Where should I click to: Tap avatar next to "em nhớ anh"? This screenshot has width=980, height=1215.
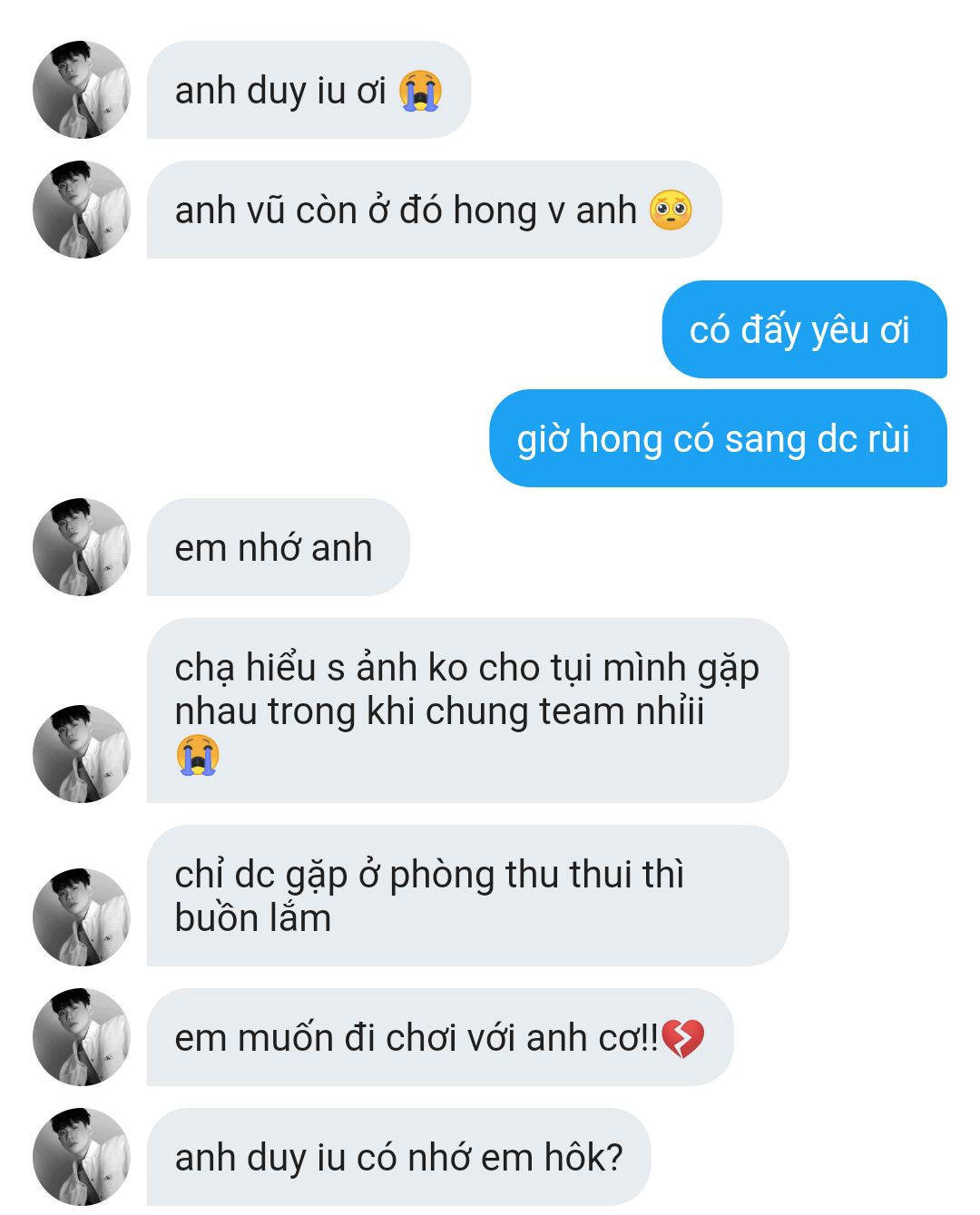click(82, 547)
